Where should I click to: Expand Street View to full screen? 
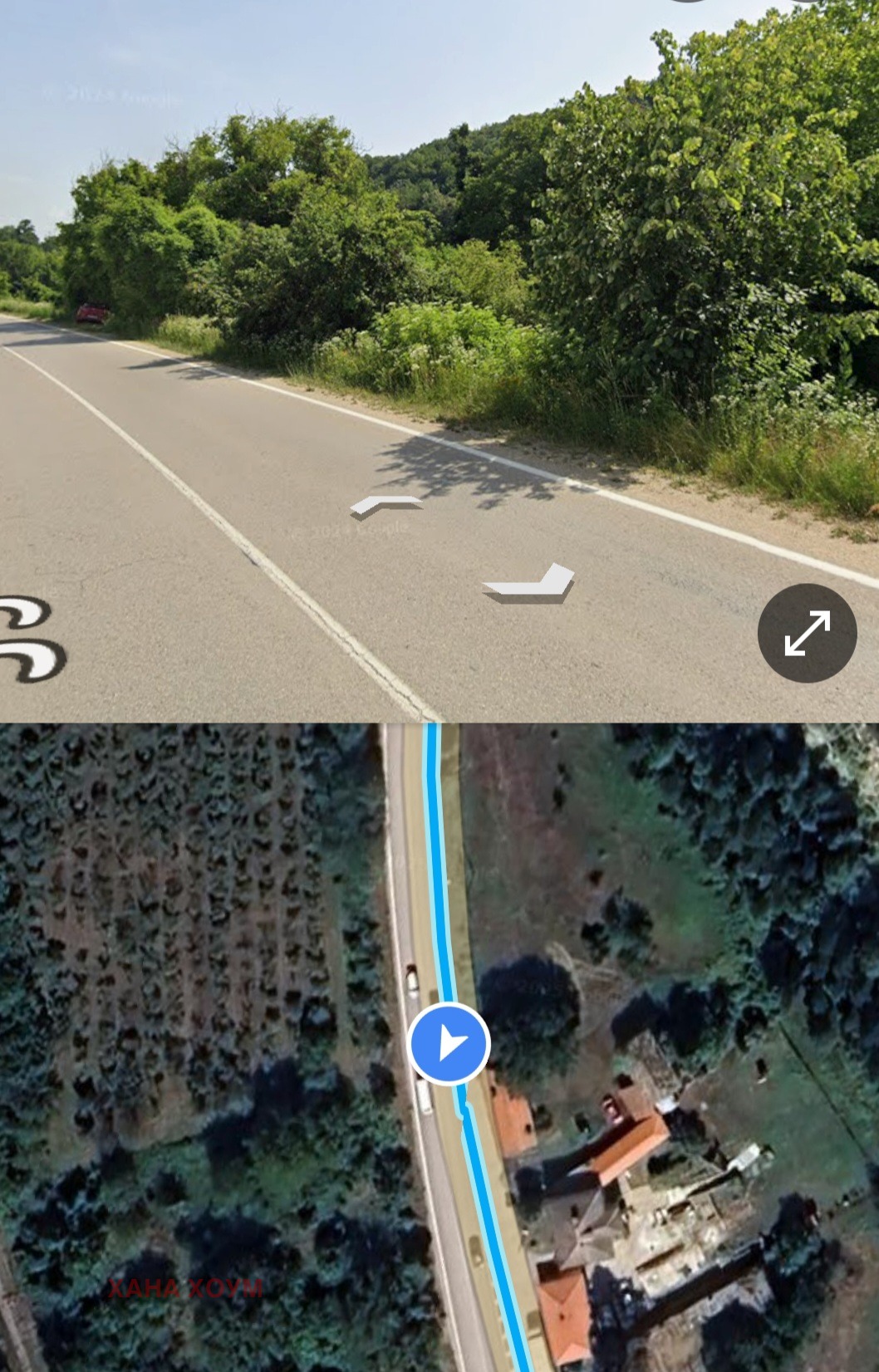pyautogui.click(x=807, y=633)
